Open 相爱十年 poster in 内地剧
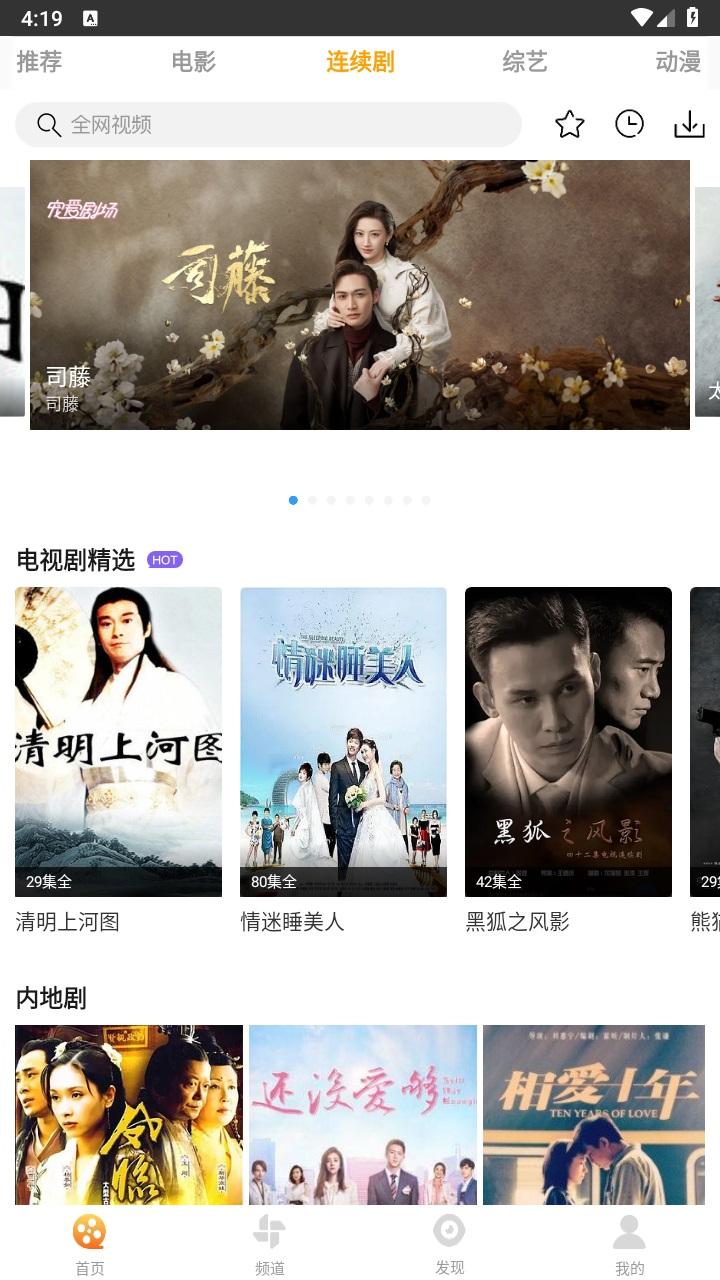 pos(593,1112)
